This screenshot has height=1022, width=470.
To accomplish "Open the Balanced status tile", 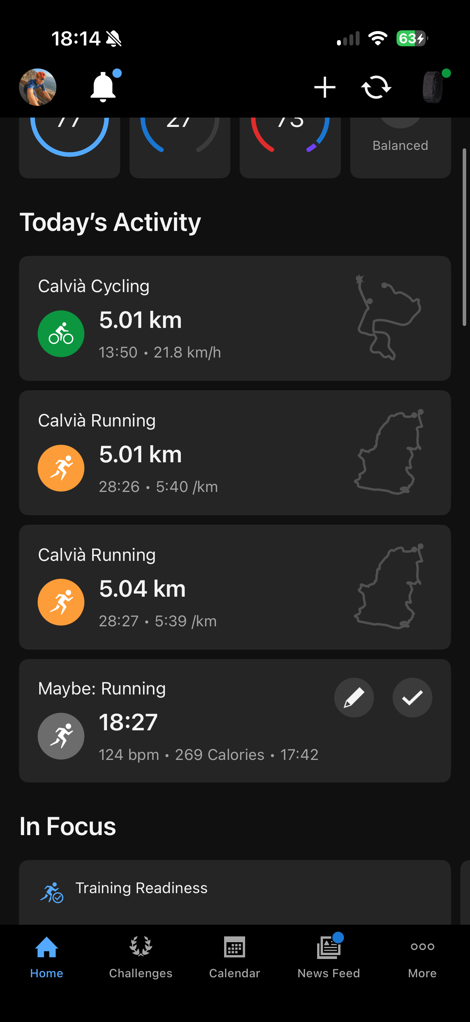I will click(400, 148).
